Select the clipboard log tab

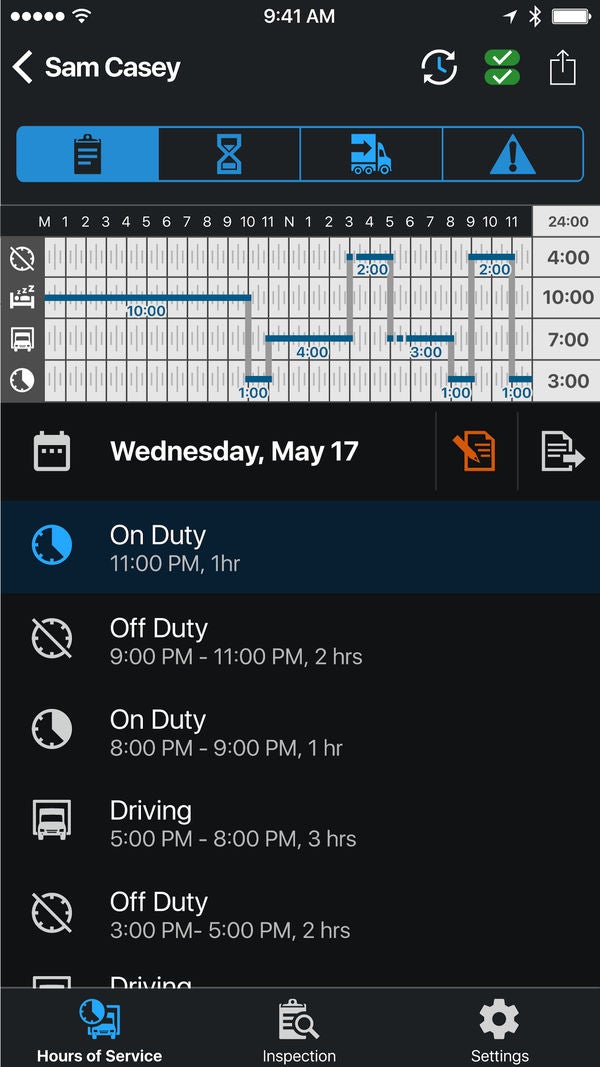click(x=88, y=154)
